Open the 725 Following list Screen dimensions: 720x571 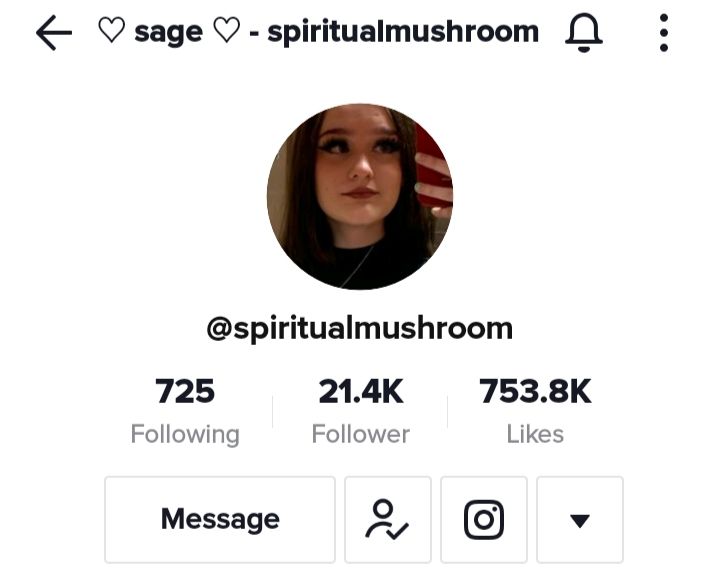(x=185, y=411)
